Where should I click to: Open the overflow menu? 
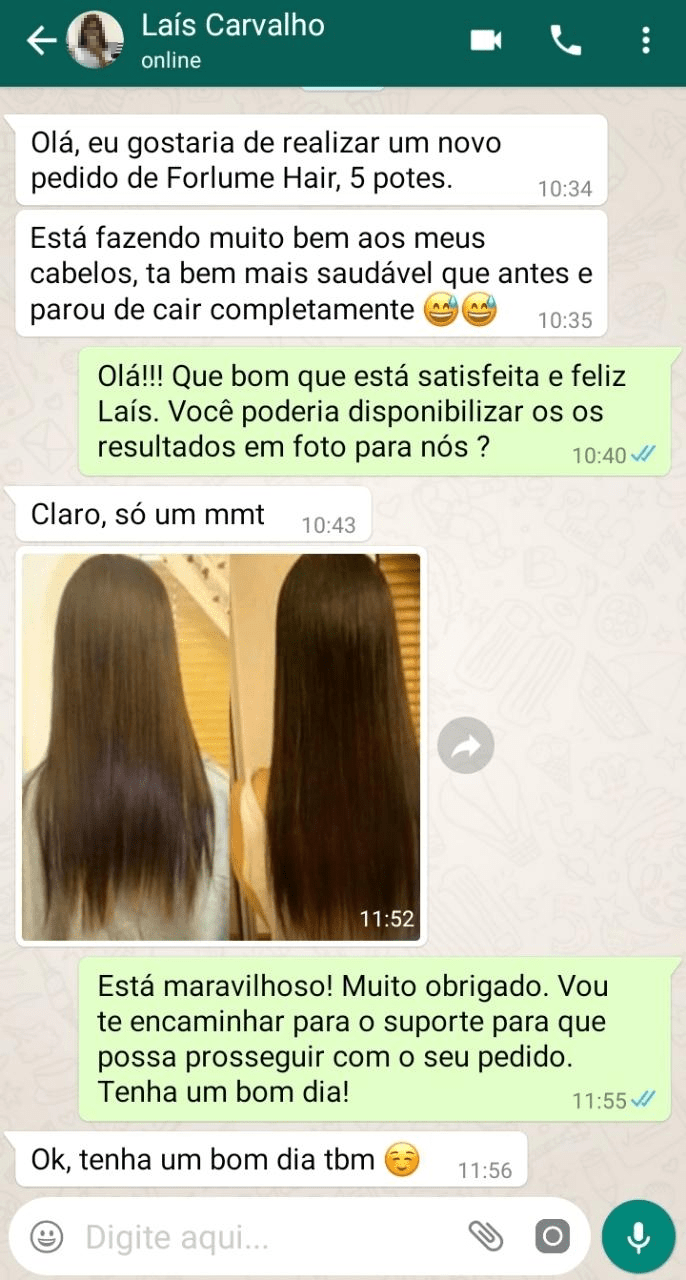(x=646, y=40)
